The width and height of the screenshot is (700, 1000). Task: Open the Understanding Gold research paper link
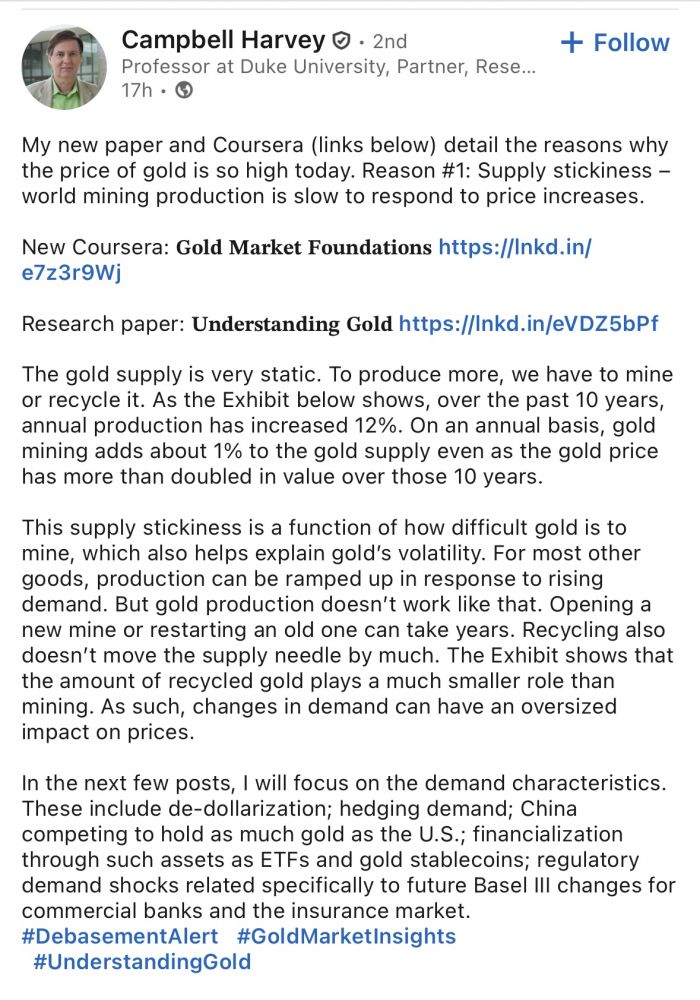point(528,324)
